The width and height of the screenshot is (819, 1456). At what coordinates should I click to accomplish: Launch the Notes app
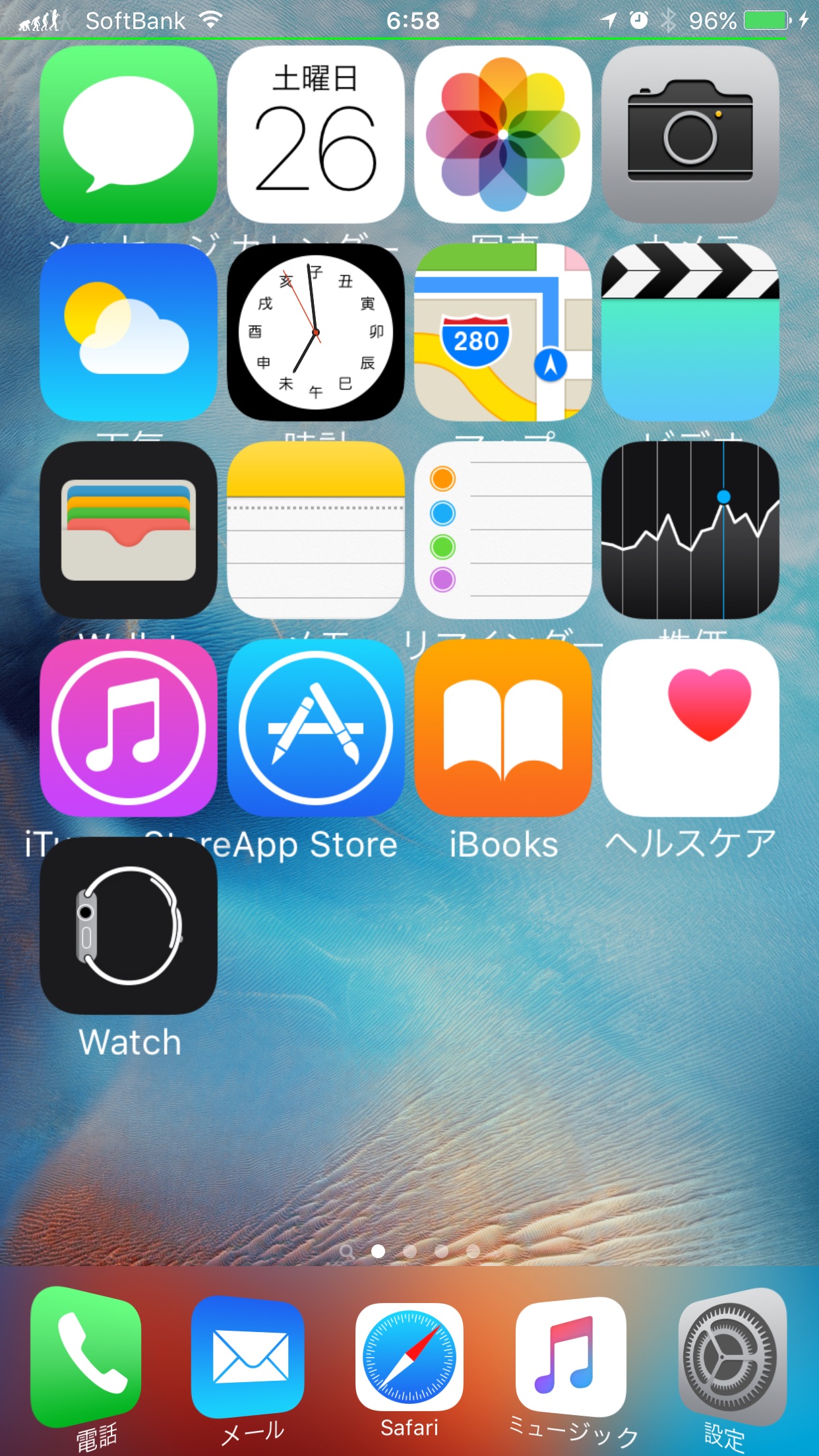point(315,530)
